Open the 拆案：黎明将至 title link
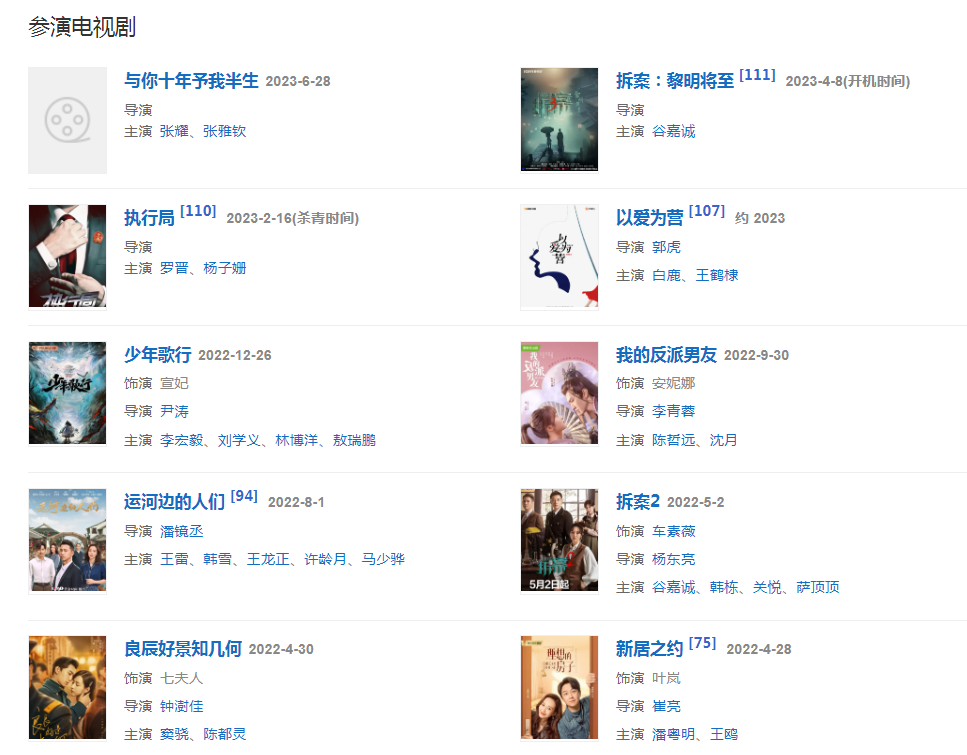Image resolution: width=967 pixels, height=755 pixels. pos(675,81)
